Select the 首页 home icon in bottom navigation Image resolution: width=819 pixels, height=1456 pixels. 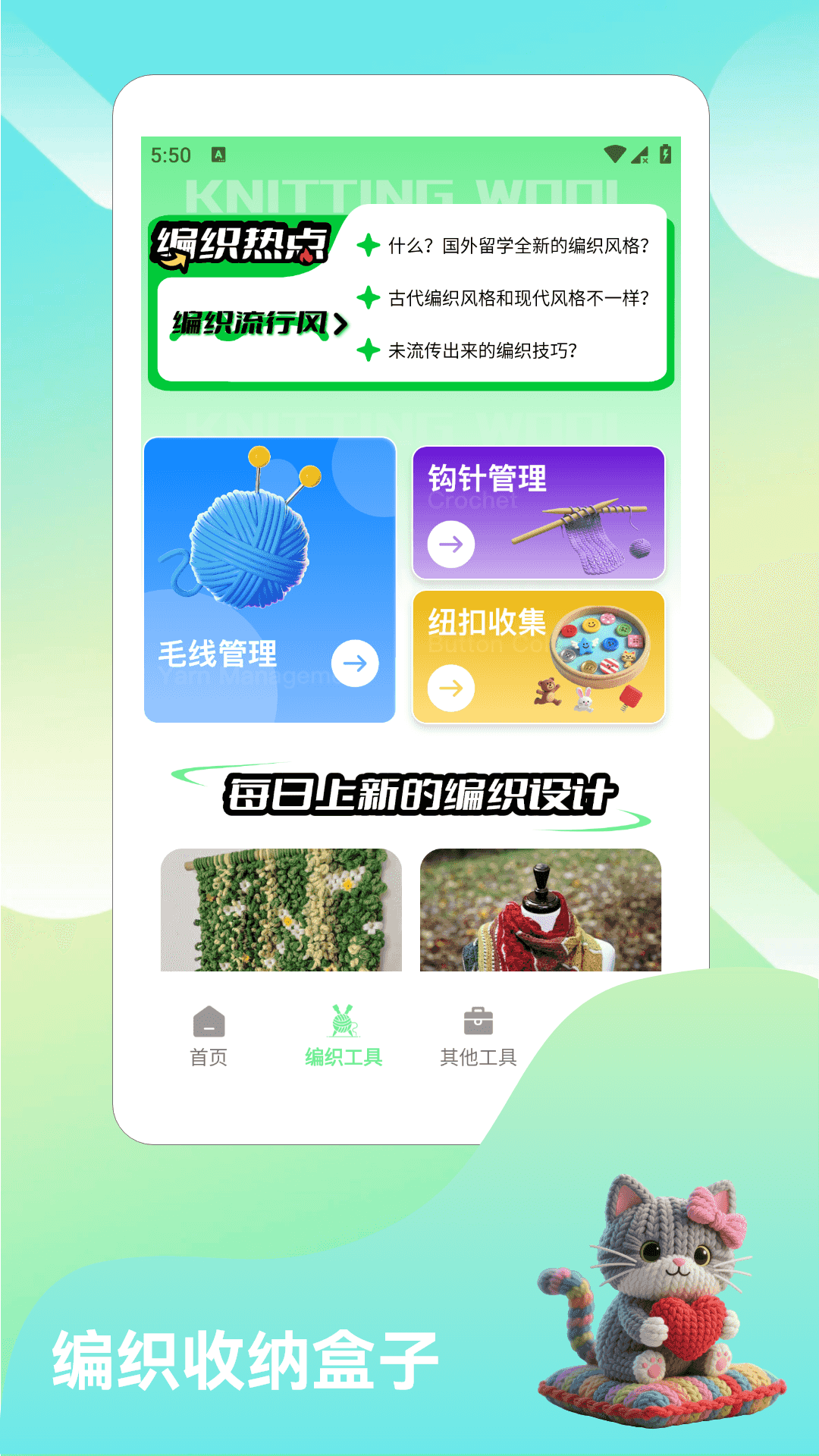(208, 1021)
